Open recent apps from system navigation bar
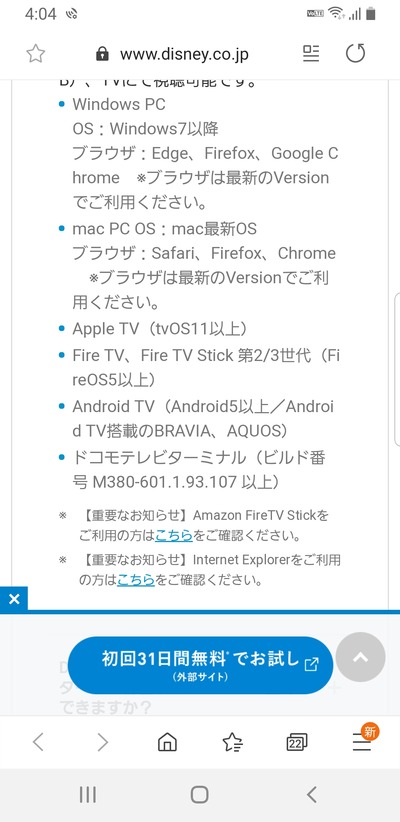The height and width of the screenshot is (822, 400). click(x=88, y=795)
